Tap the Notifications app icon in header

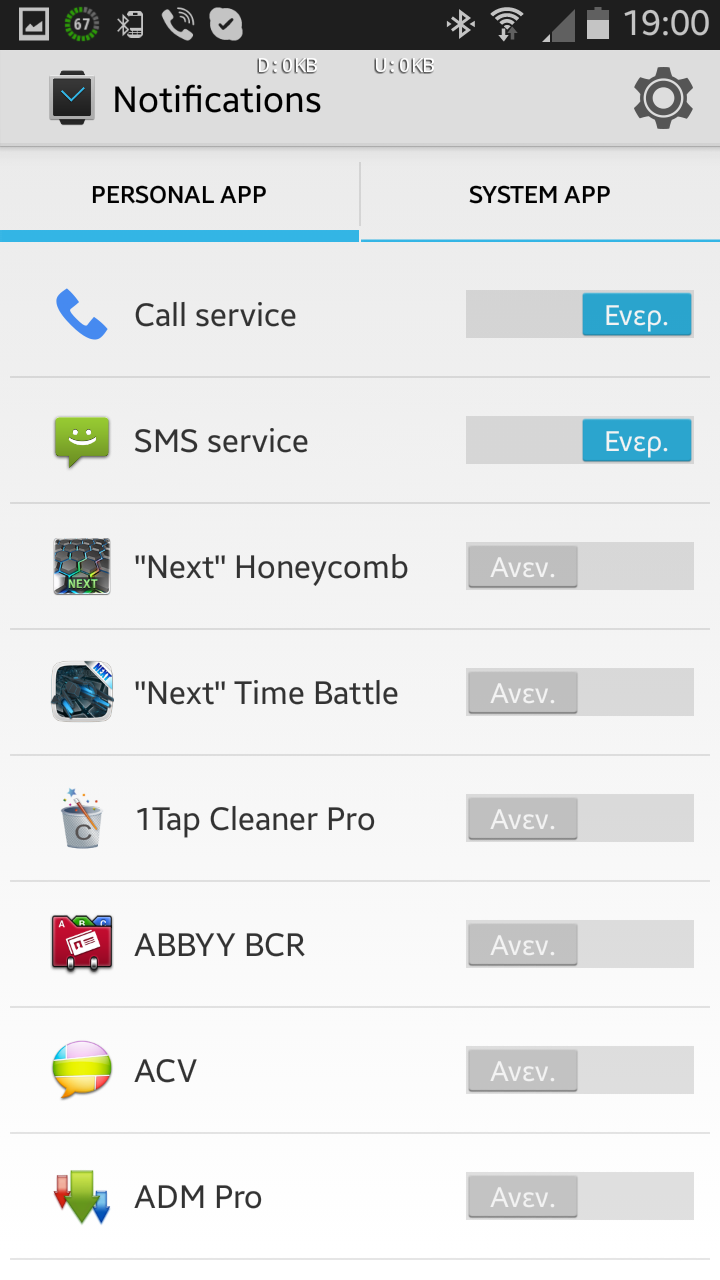pos(73,98)
